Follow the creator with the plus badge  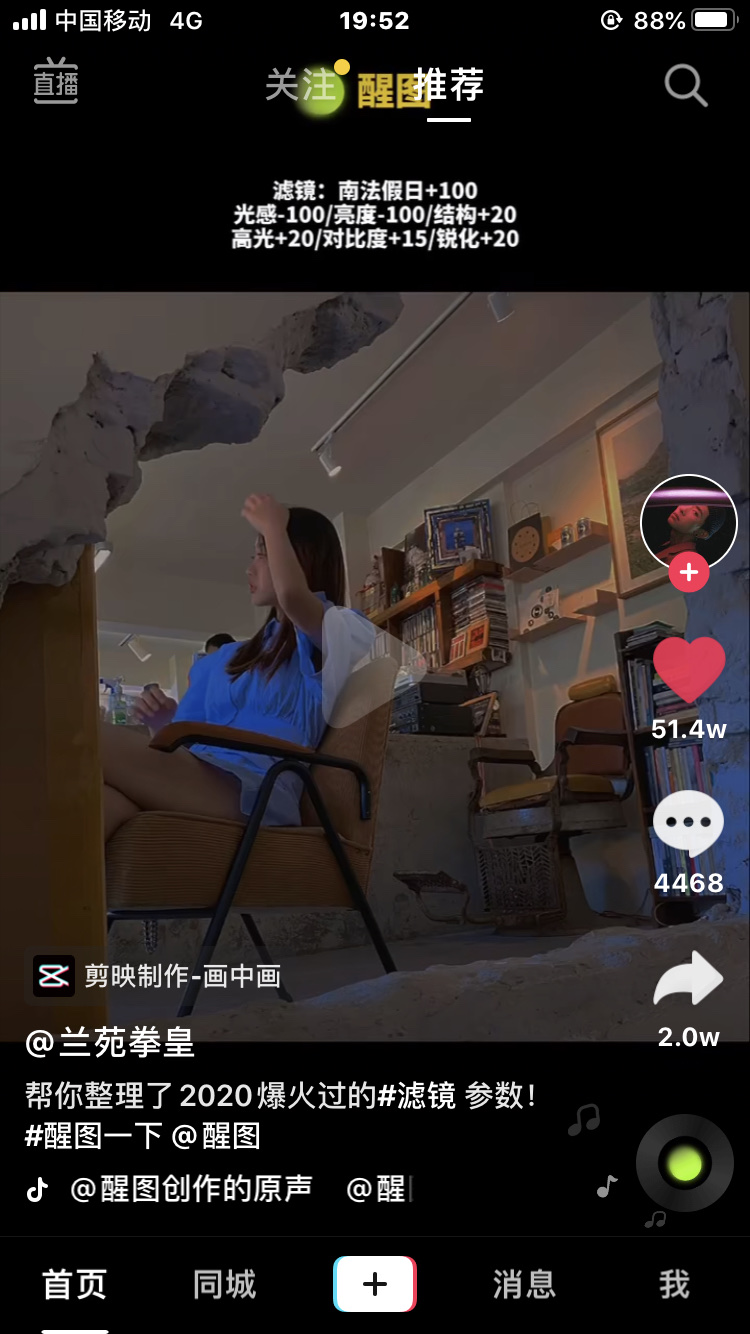tap(688, 573)
